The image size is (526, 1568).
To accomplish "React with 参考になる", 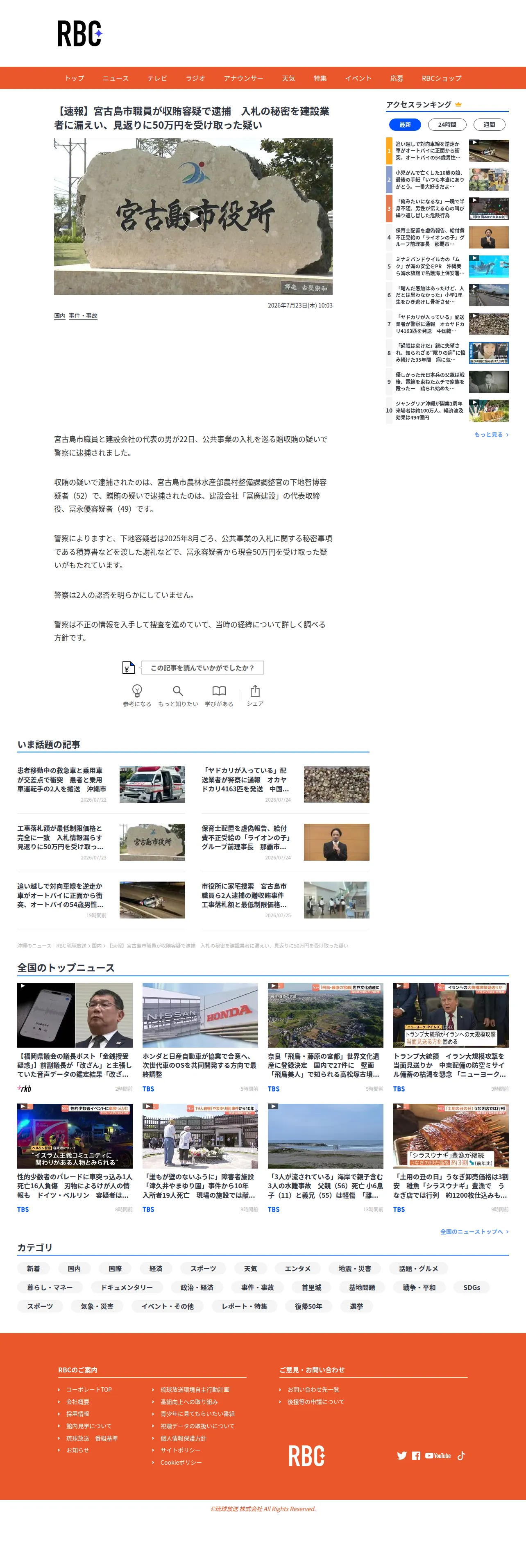I will [137, 695].
